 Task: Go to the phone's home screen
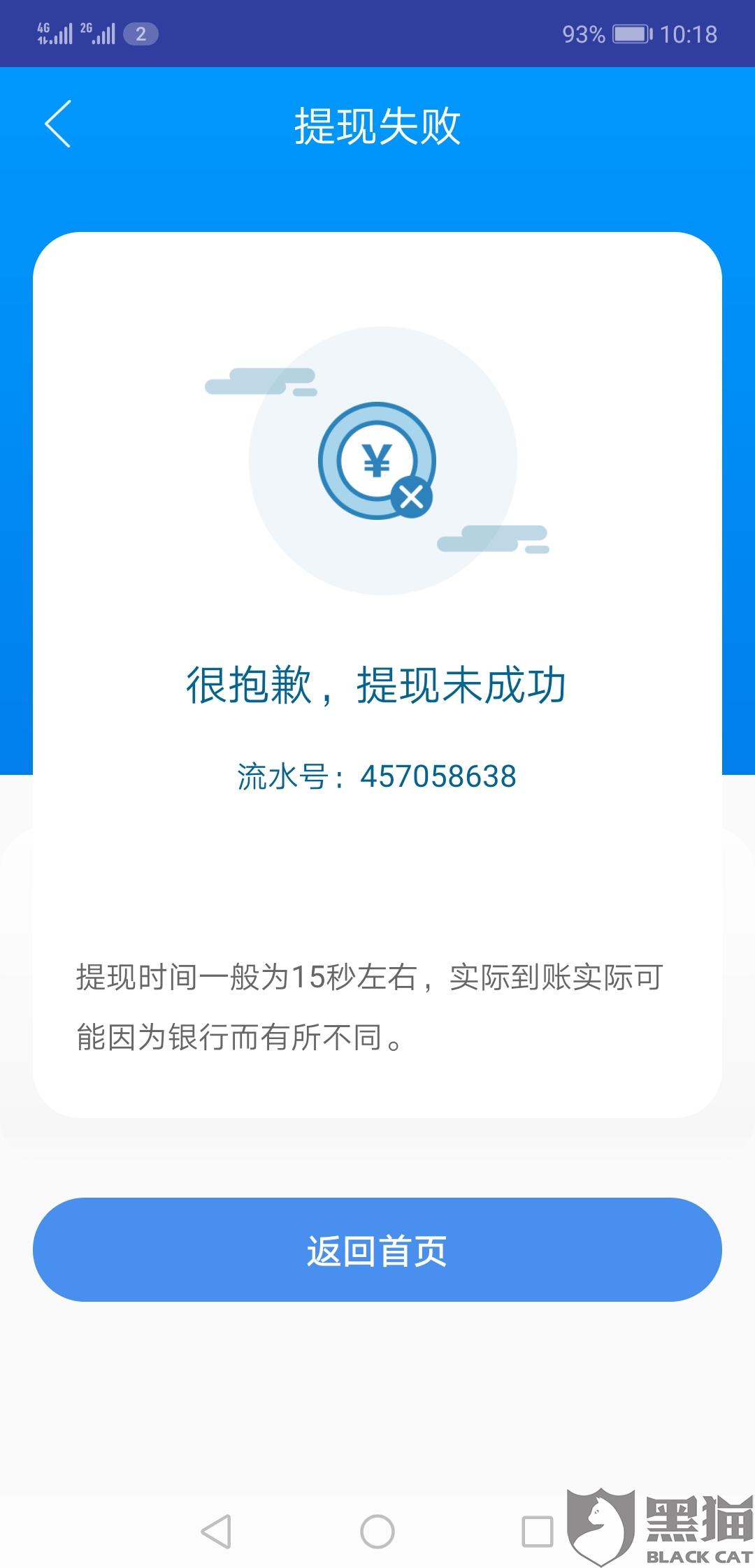coord(377,1532)
